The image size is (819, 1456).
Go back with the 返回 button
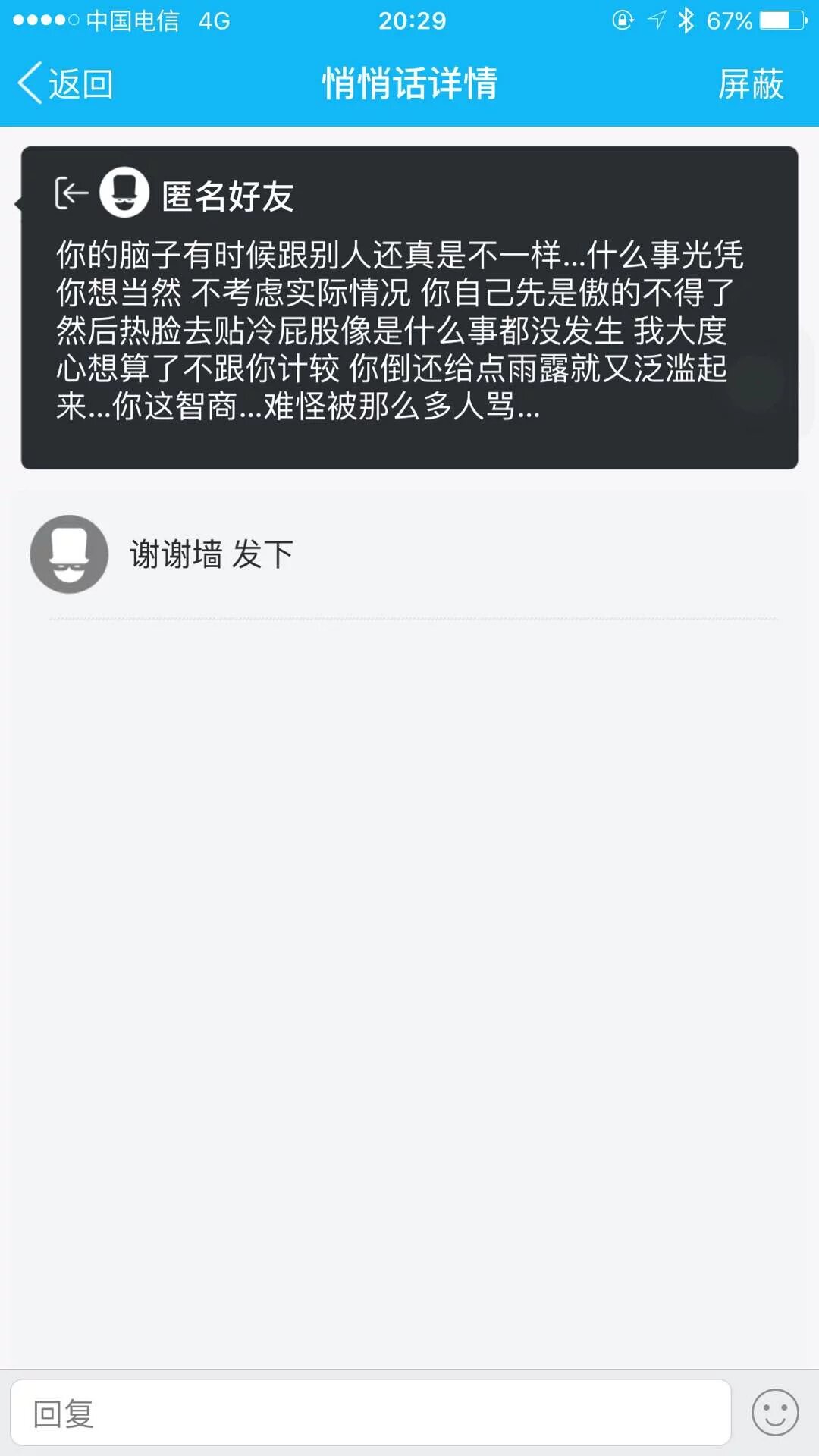click(x=65, y=83)
